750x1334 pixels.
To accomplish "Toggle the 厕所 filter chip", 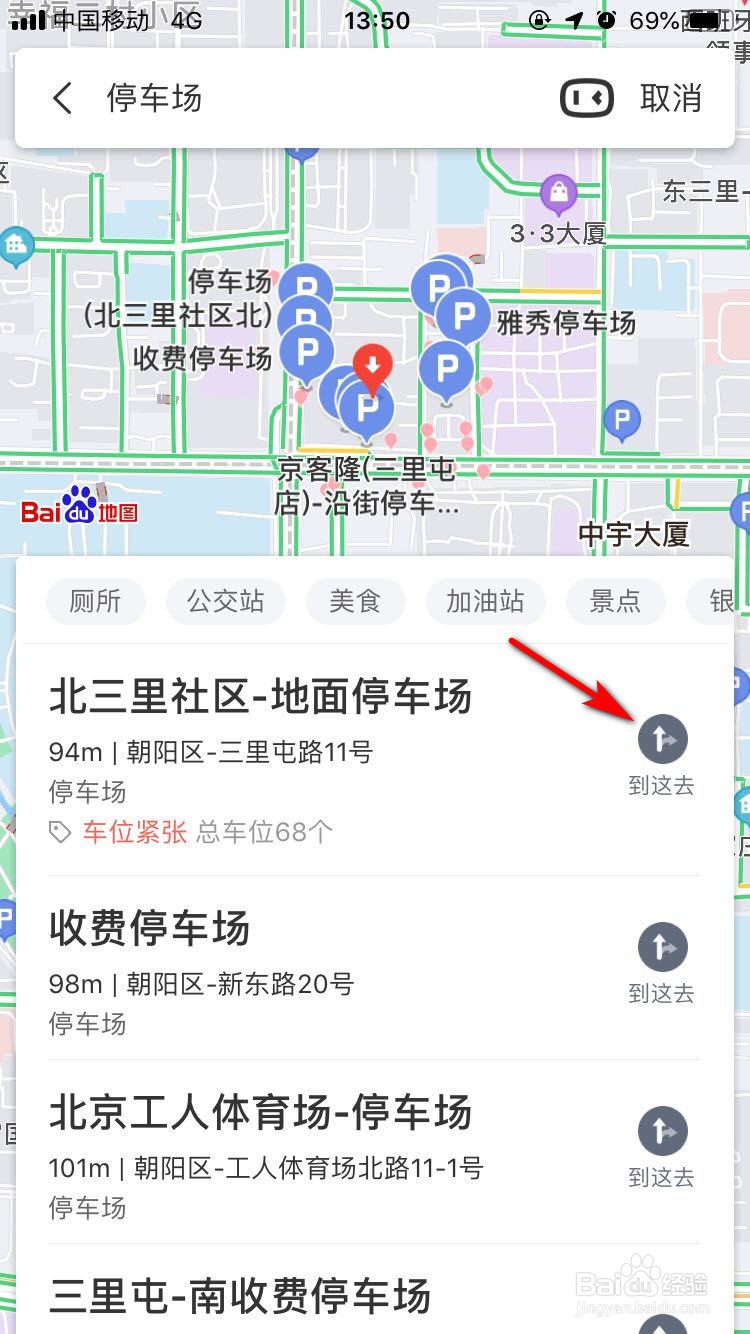I will (95, 601).
